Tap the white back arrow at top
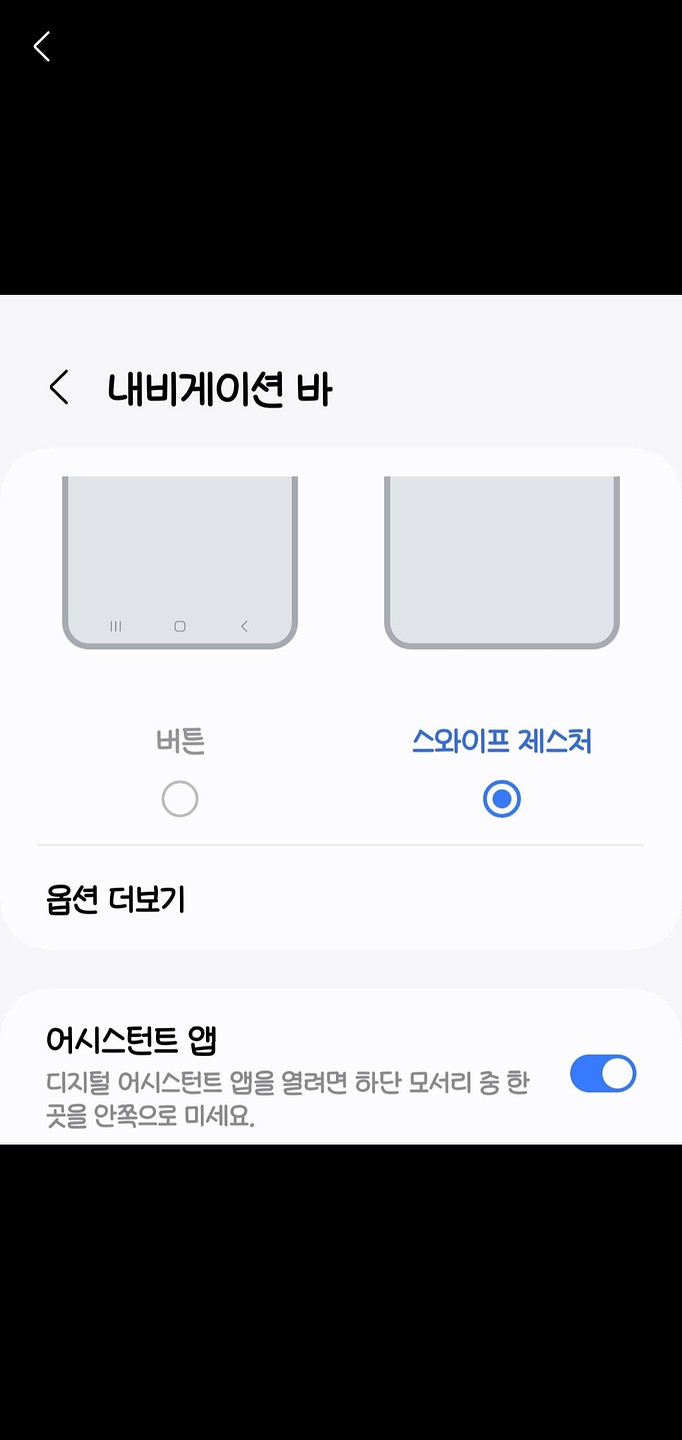Image resolution: width=682 pixels, height=1440 pixels. click(41, 46)
